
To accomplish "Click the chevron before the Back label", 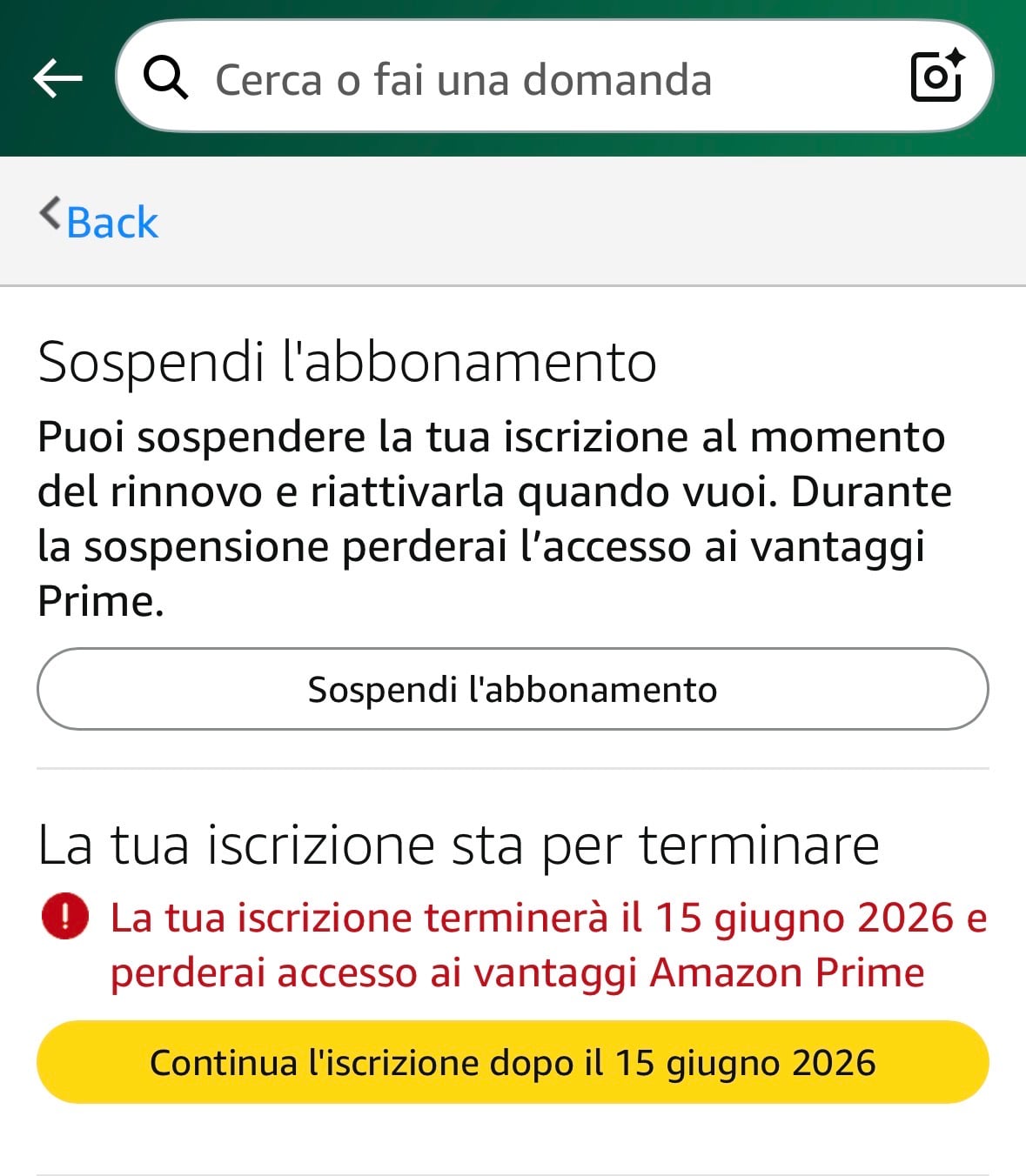I will coord(48,213).
